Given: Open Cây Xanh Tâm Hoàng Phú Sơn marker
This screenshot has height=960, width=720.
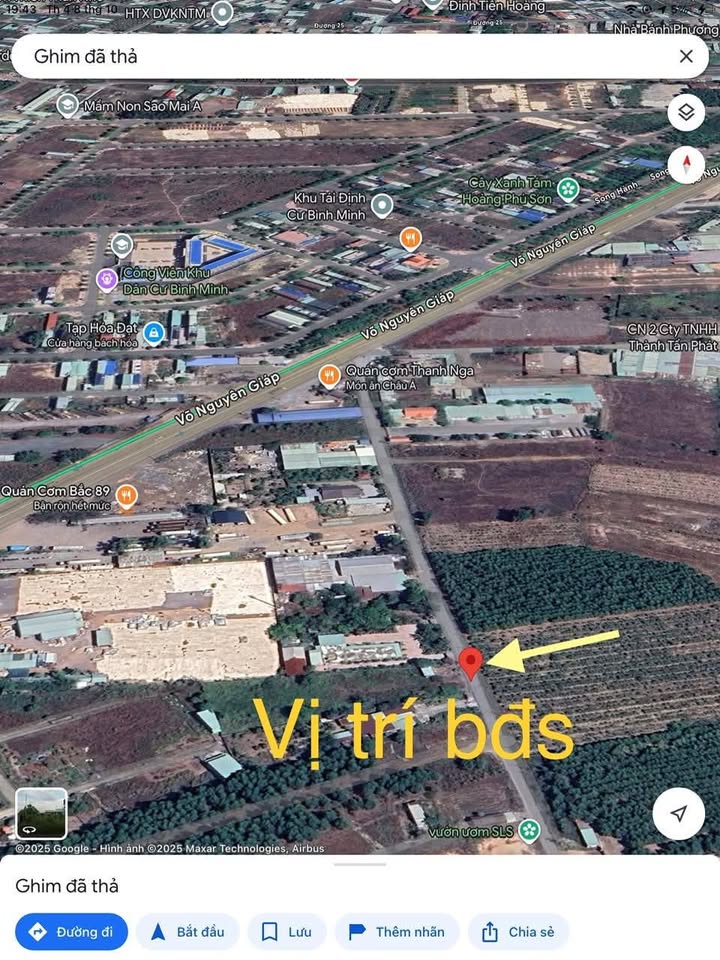Looking at the screenshot, I should click(x=568, y=188).
